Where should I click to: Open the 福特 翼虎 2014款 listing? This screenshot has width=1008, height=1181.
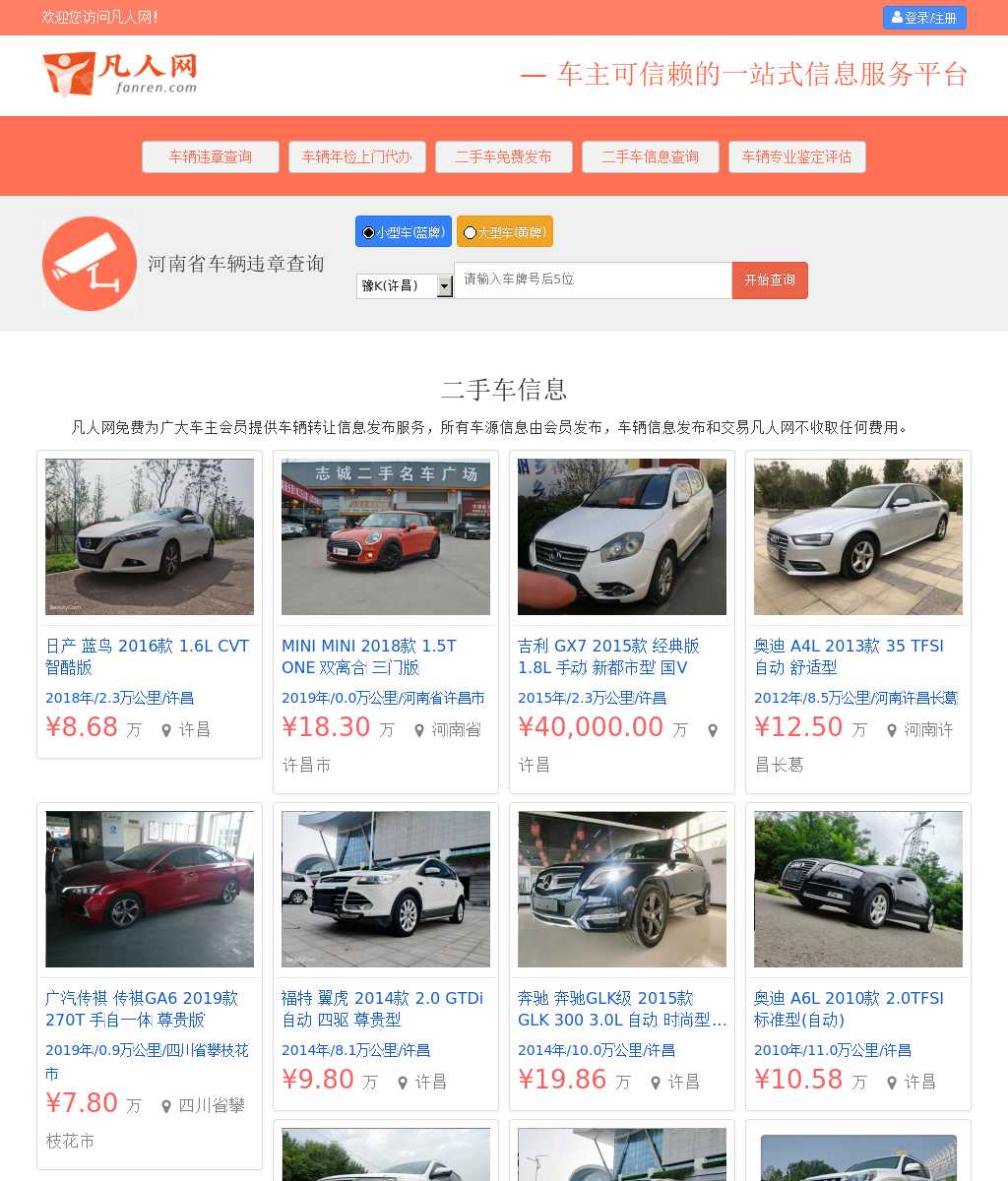[382, 1008]
